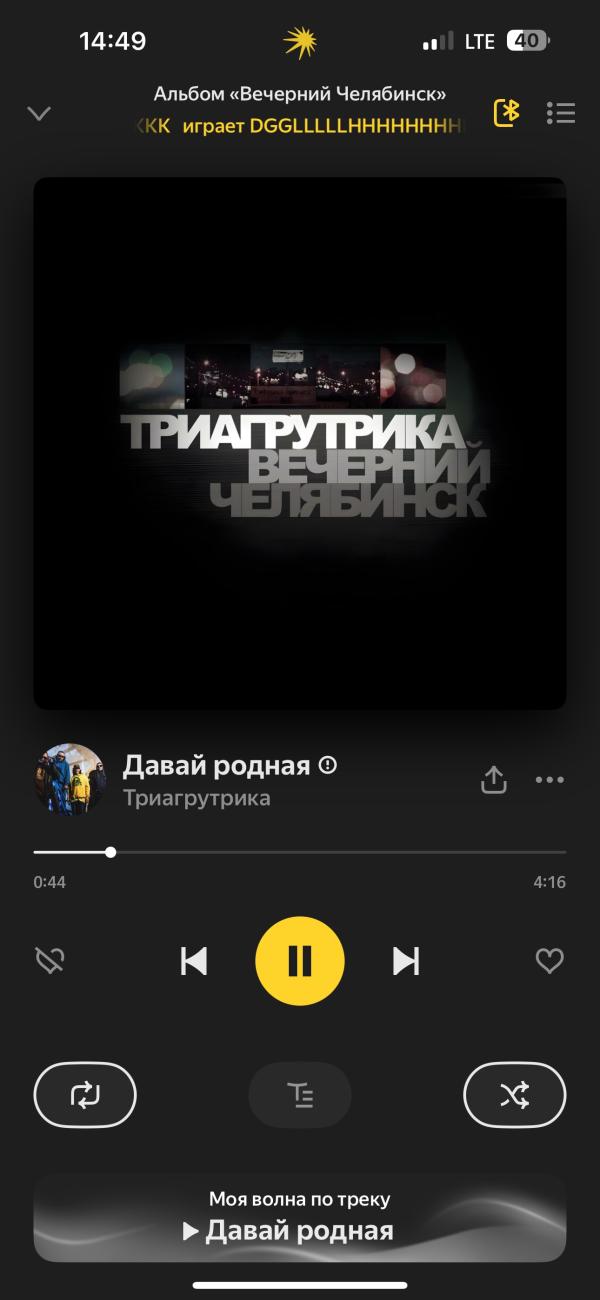
Task: Open the Bluetooth playback device selector
Action: (507, 113)
